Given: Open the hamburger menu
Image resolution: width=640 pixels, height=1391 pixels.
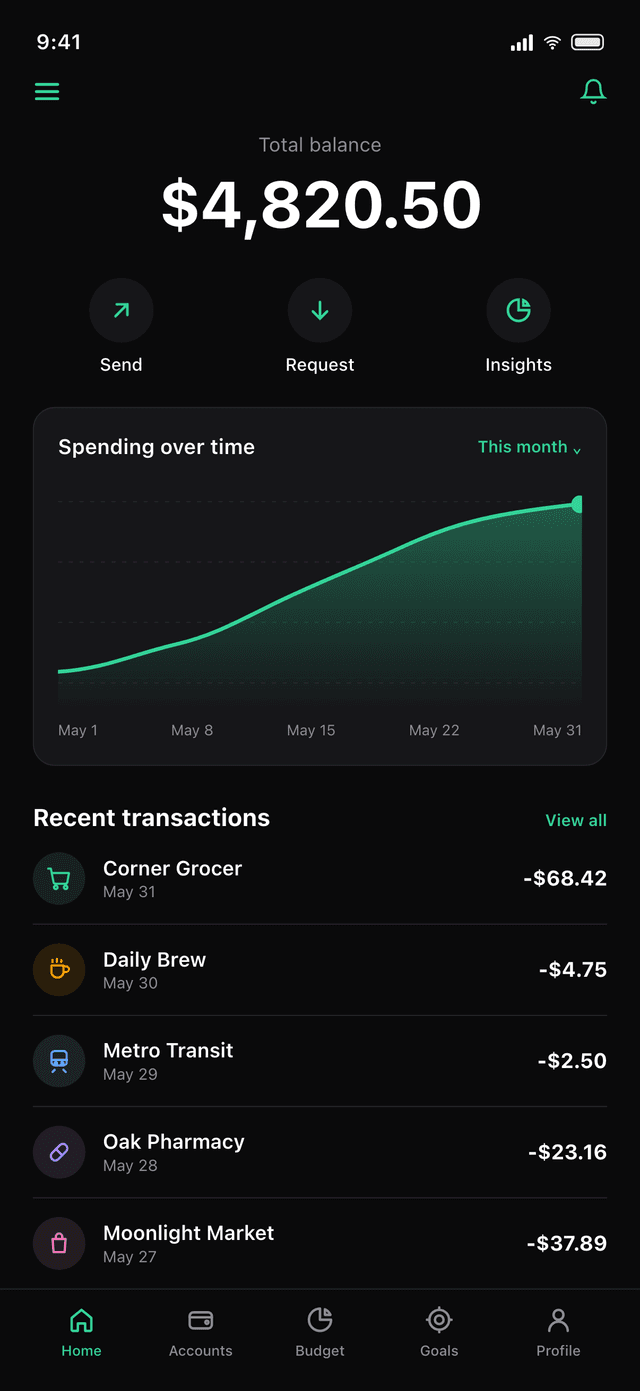Looking at the screenshot, I should (47, 92).
